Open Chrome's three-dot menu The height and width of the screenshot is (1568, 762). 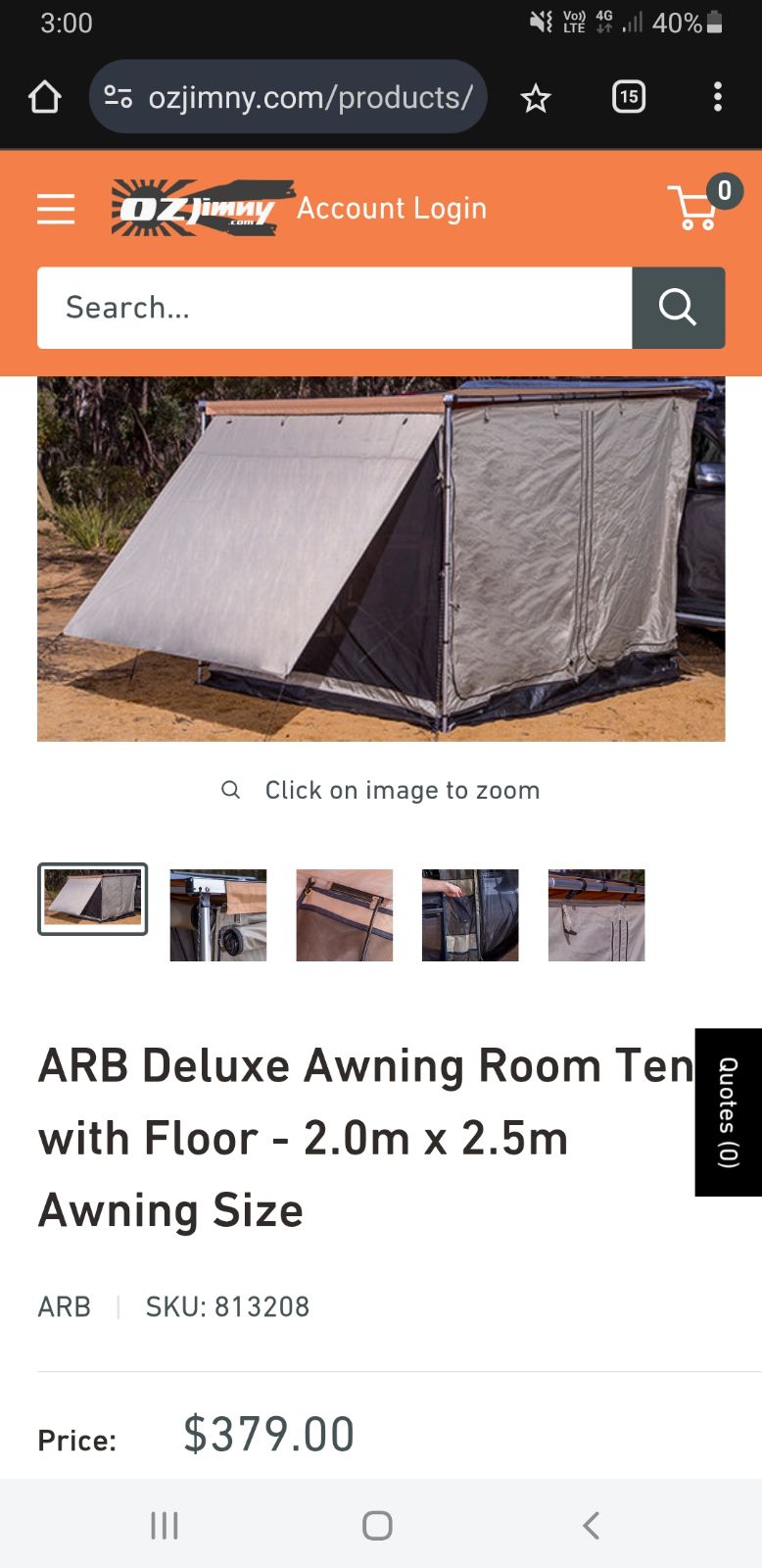[x=718, y=97]
